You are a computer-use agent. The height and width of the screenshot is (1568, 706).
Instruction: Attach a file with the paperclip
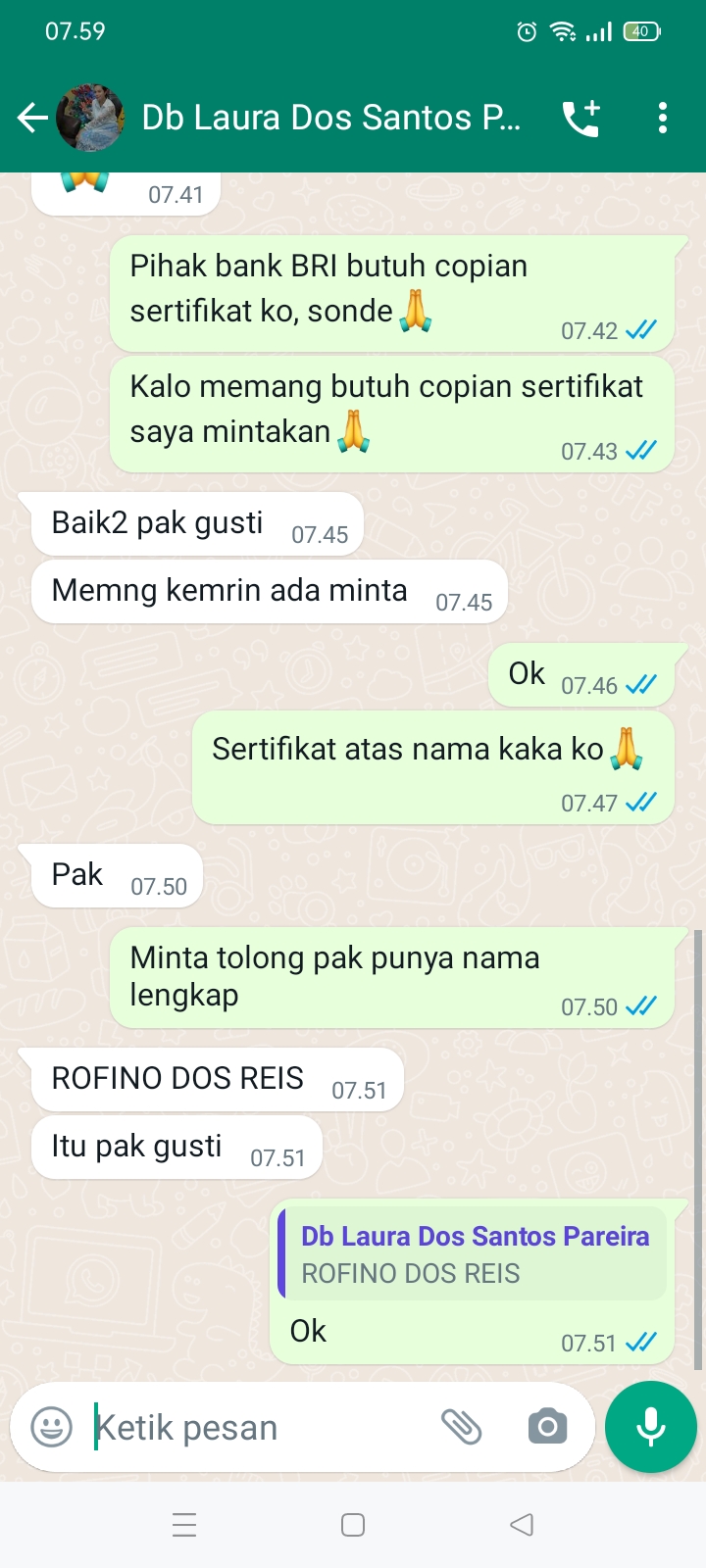click(x=461, y=1427)
